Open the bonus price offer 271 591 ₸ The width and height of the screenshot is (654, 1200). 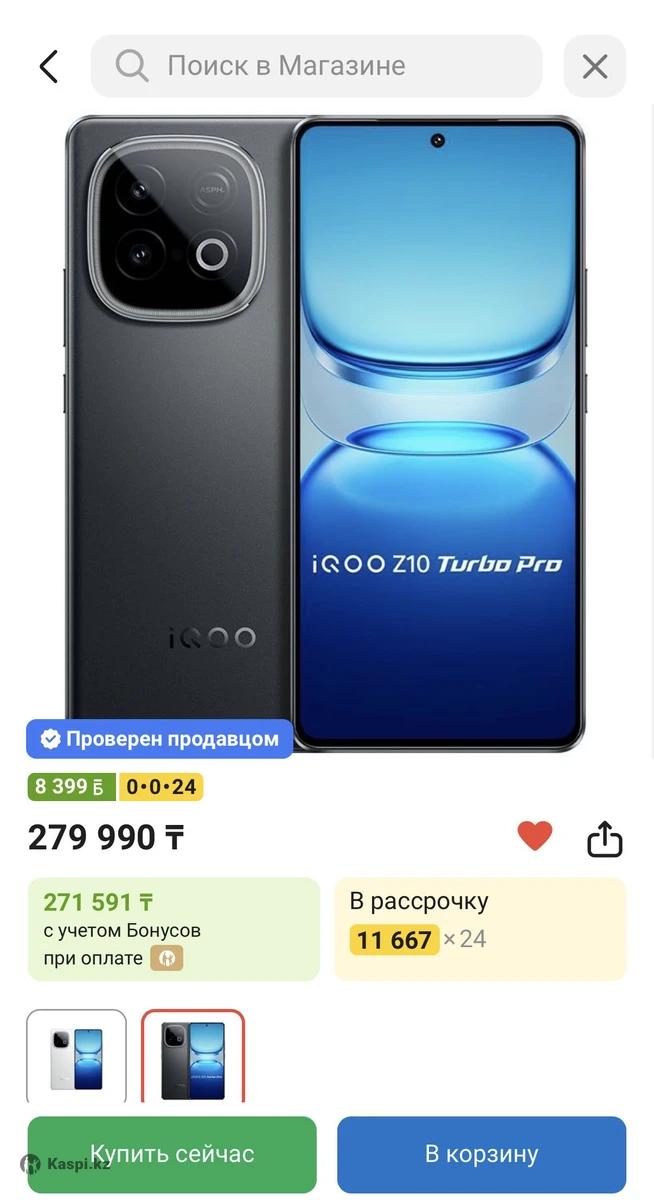pyautogui.click(x=173, y=929)
